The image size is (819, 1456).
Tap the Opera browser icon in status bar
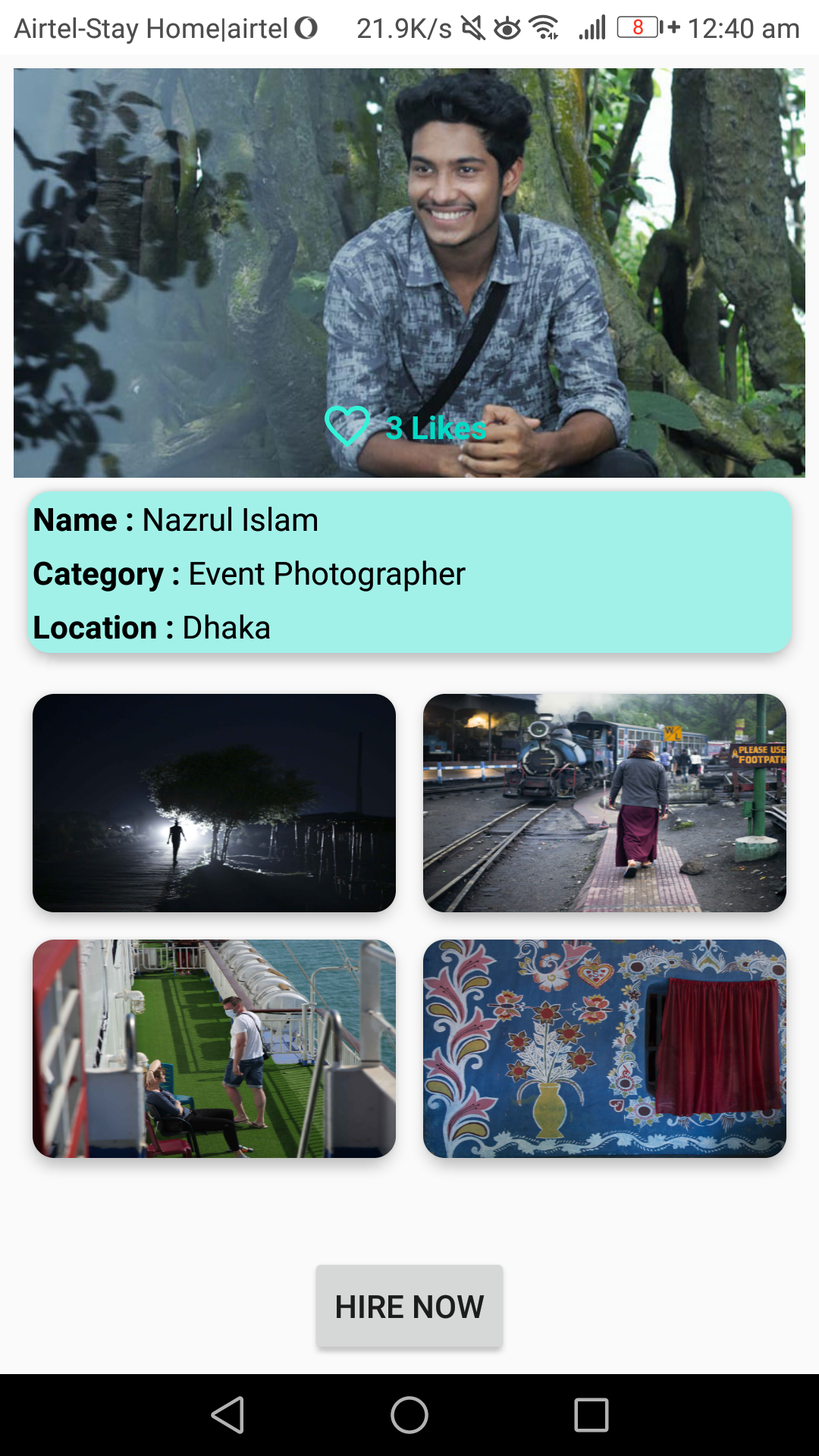tap(306, 28)
